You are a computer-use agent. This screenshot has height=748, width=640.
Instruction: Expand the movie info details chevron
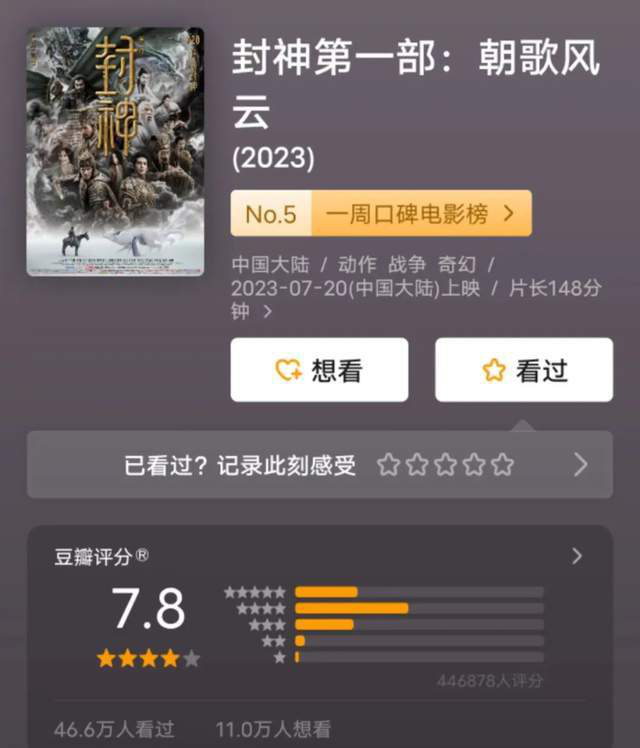267,312
